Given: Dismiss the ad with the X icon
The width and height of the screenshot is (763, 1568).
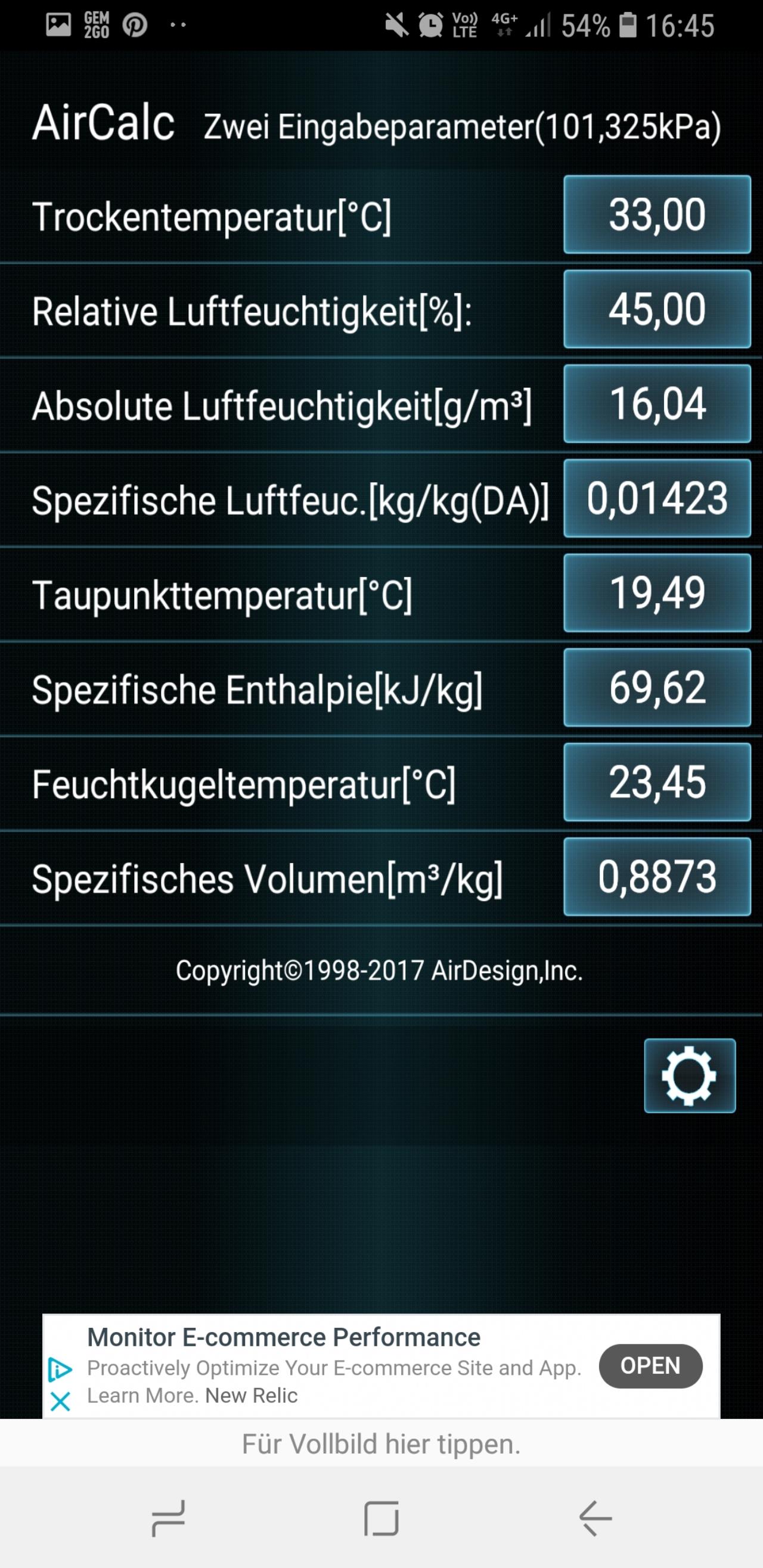Looking at the screenshot, I should point(60,1401).
